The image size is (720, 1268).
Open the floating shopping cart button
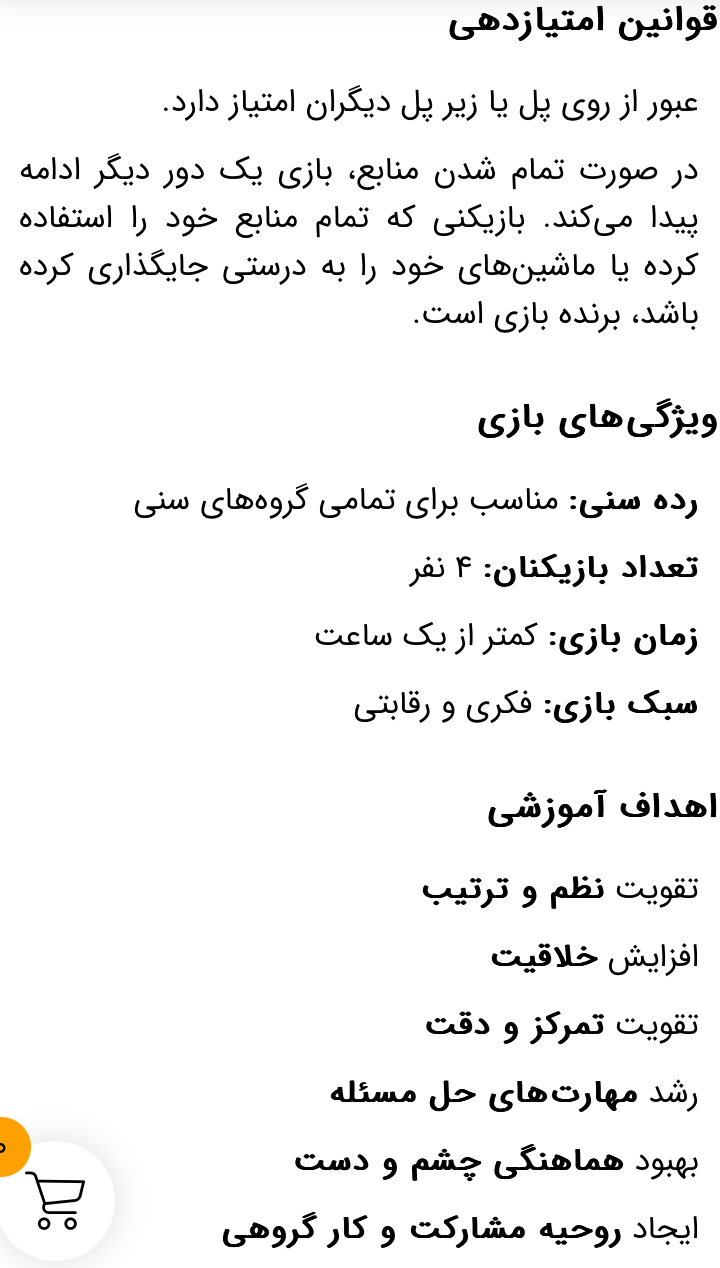tap(54, 1201)
